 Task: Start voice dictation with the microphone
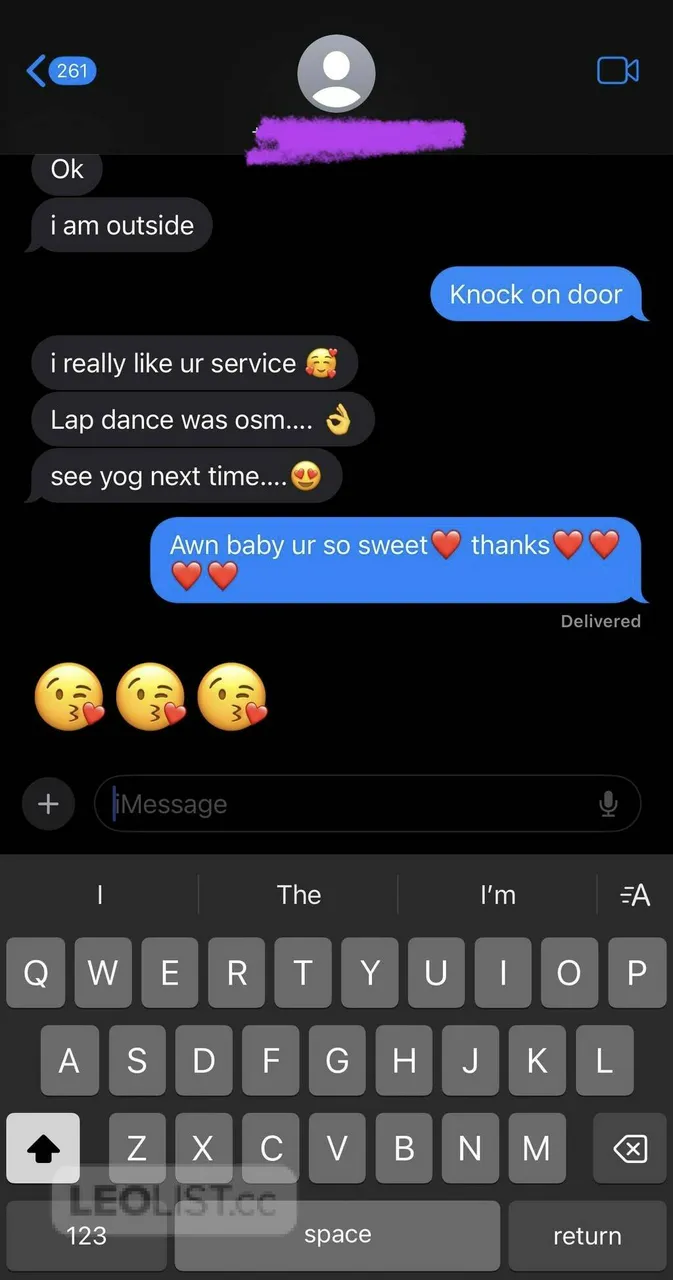(608, 804)
